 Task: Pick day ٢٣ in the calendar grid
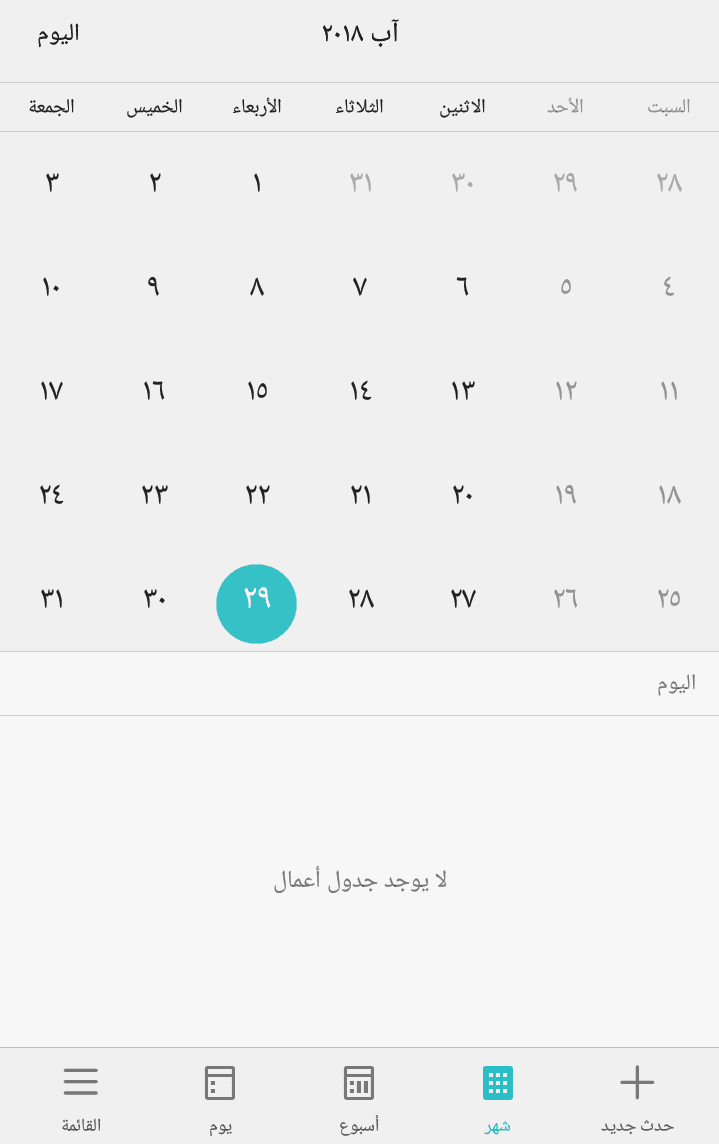tap(154, 494)
